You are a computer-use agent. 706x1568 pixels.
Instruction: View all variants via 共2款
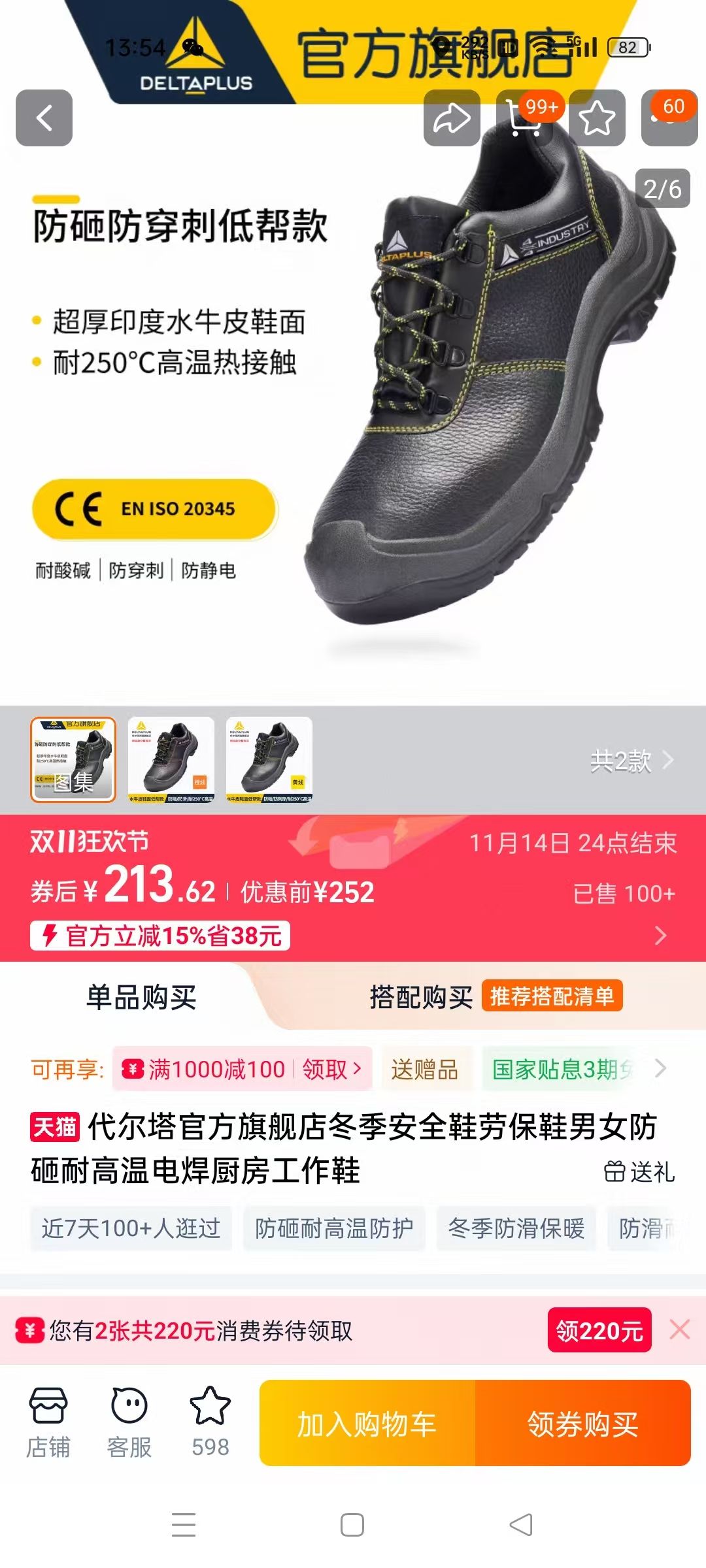coord(630,760)
